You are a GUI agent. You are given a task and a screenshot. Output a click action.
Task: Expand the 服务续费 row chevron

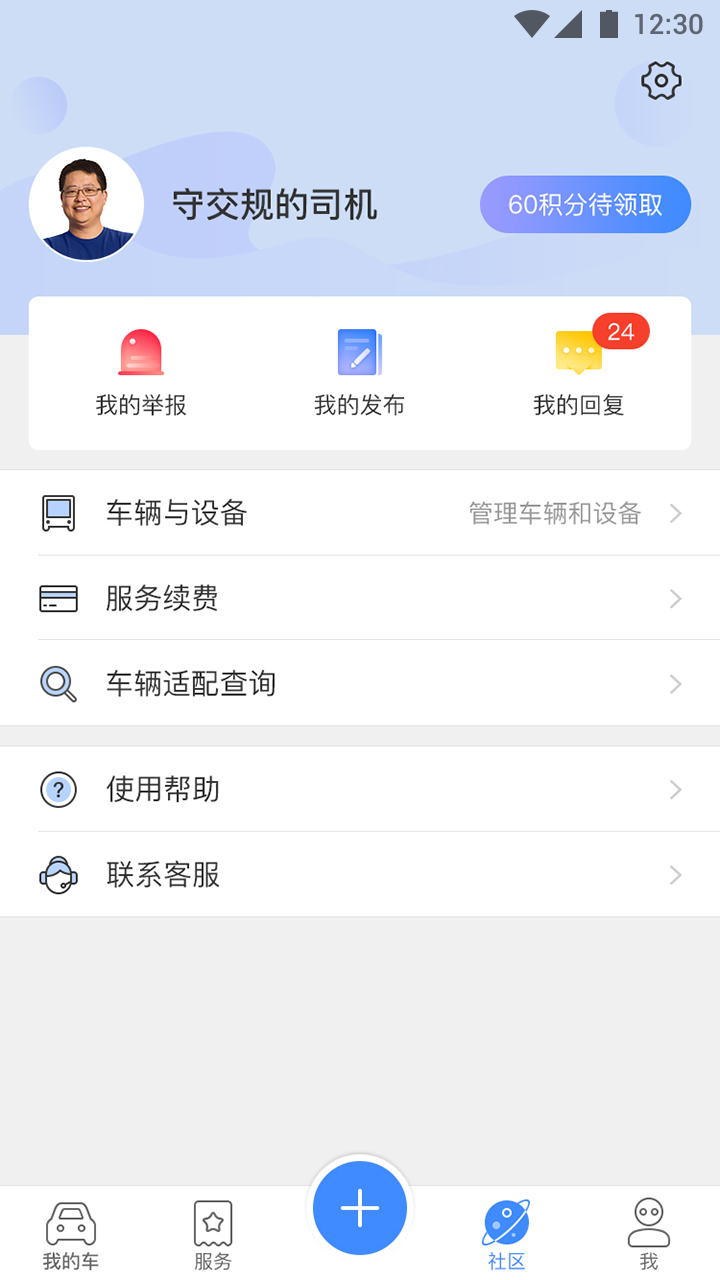(x=676, y=598)
